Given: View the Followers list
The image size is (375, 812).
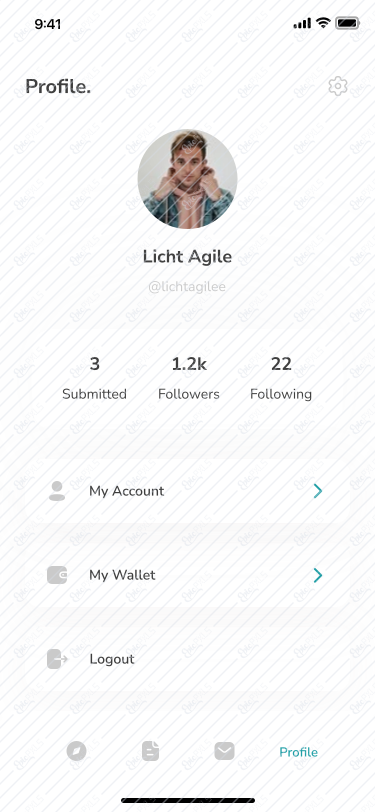Looking at the screenshot, I should [x=189, y=379].
